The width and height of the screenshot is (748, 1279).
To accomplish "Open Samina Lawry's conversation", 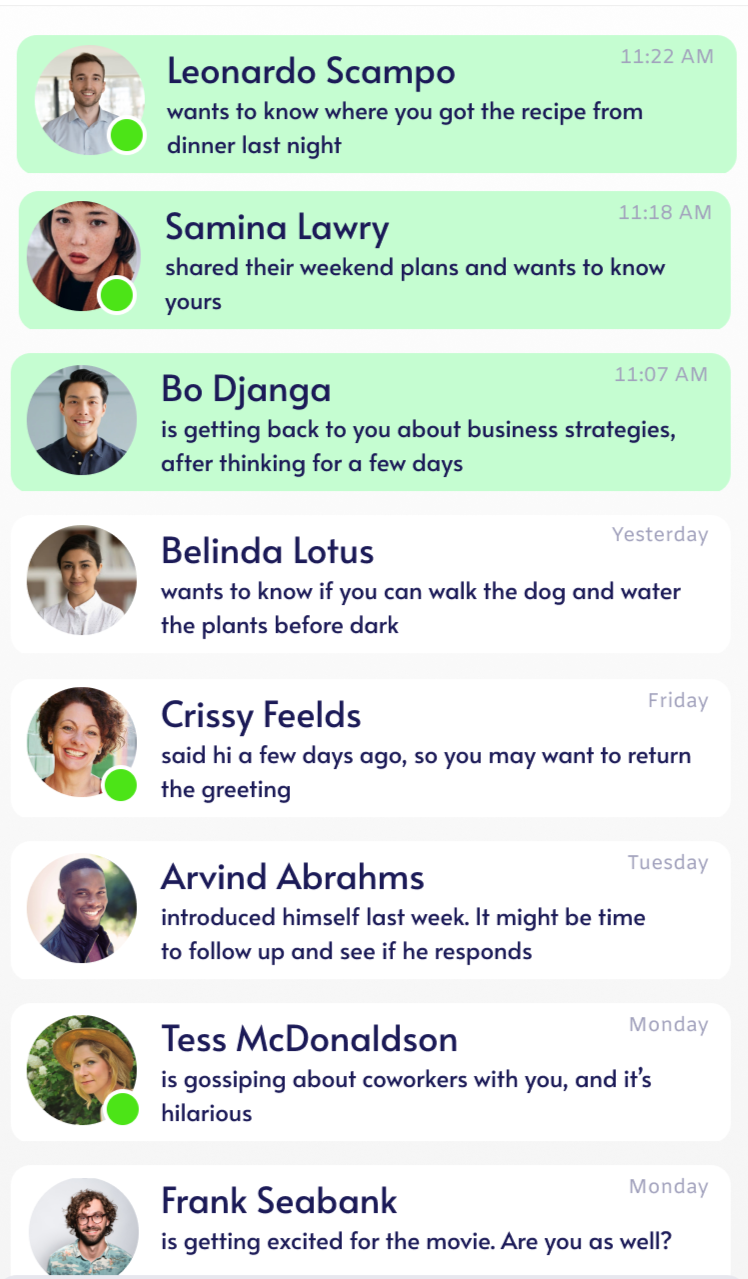I will [x=400, y=261].
